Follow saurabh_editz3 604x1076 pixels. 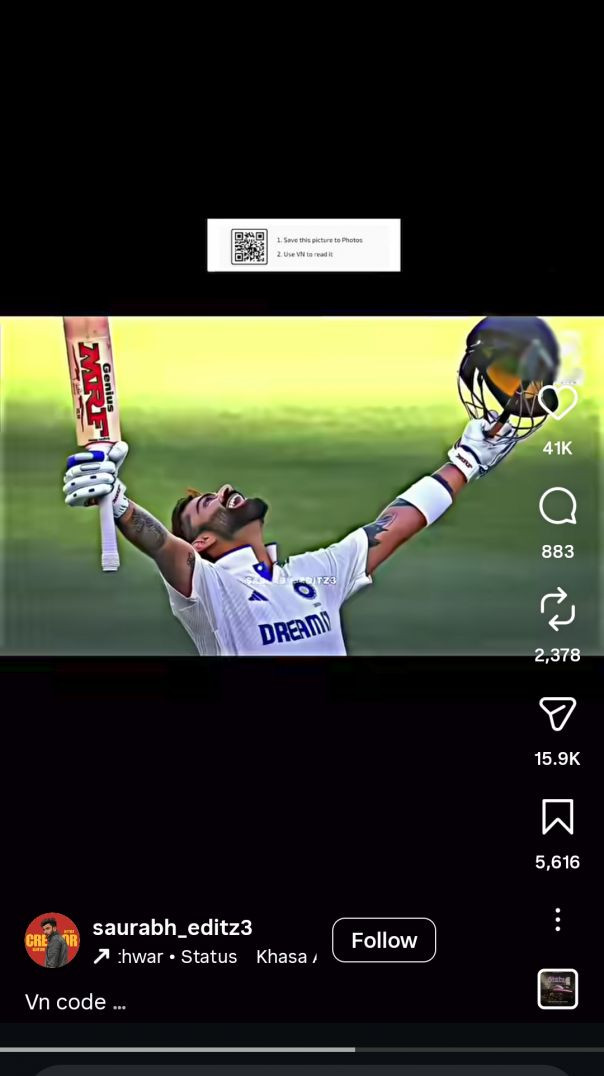tap(384, 940)
